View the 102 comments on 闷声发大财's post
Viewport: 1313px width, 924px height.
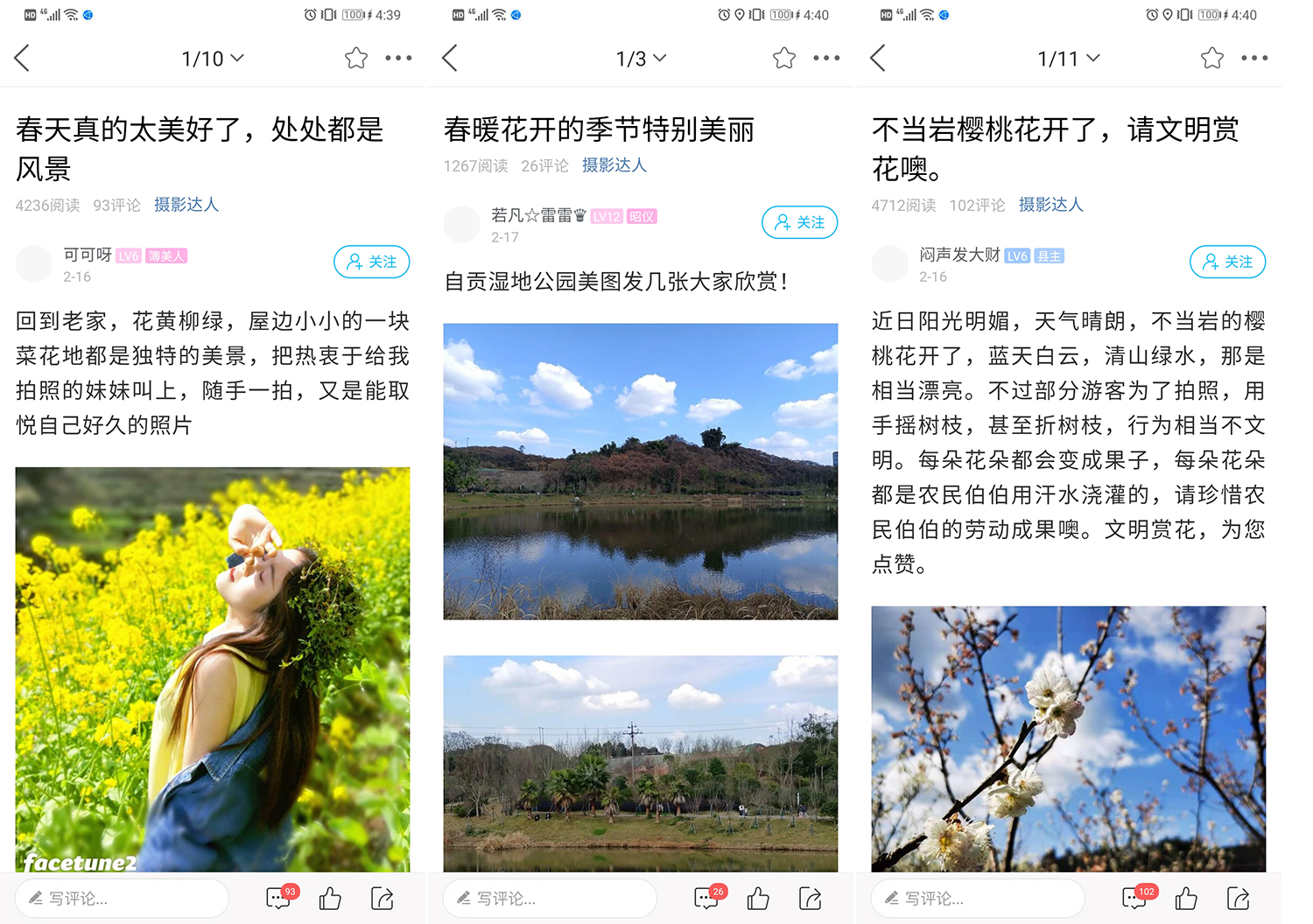(x=1136, y=898)
